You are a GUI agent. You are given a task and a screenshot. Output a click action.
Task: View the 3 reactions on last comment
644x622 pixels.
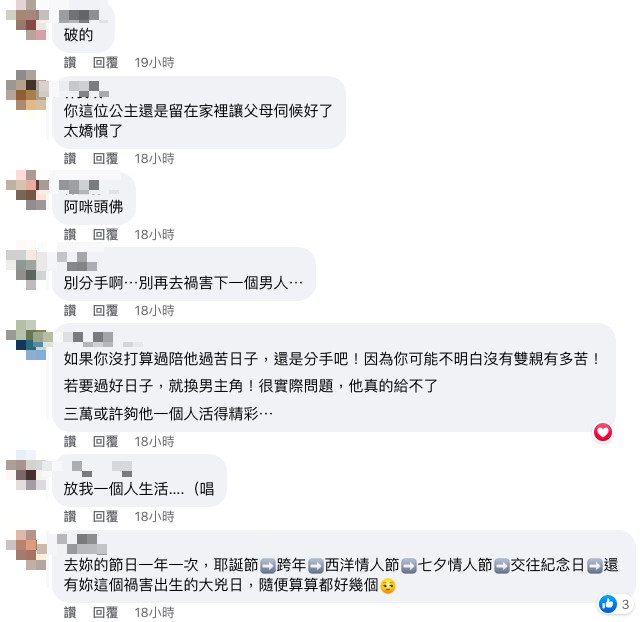coord(614,604)
